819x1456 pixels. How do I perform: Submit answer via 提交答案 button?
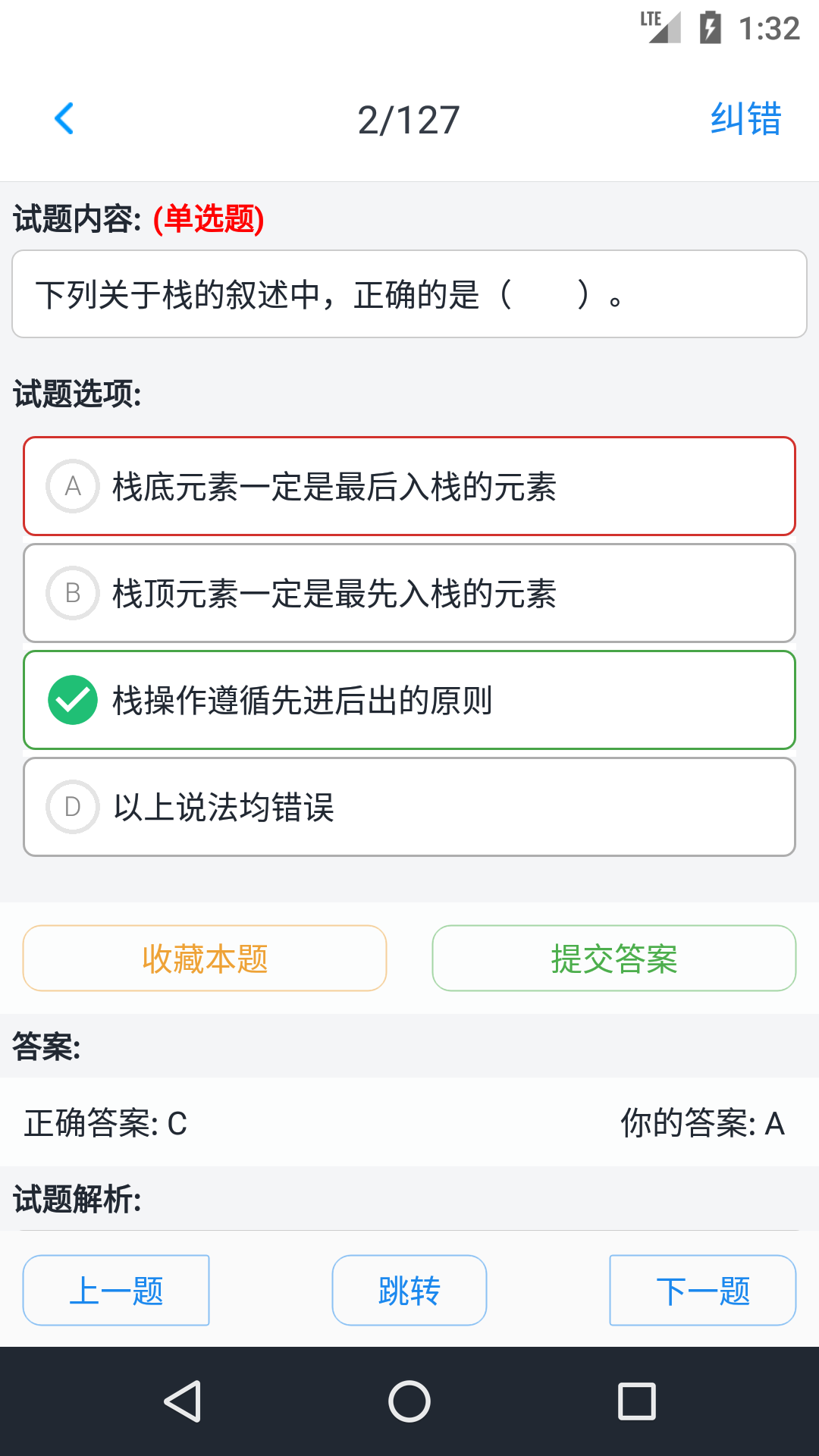[614, 958]
